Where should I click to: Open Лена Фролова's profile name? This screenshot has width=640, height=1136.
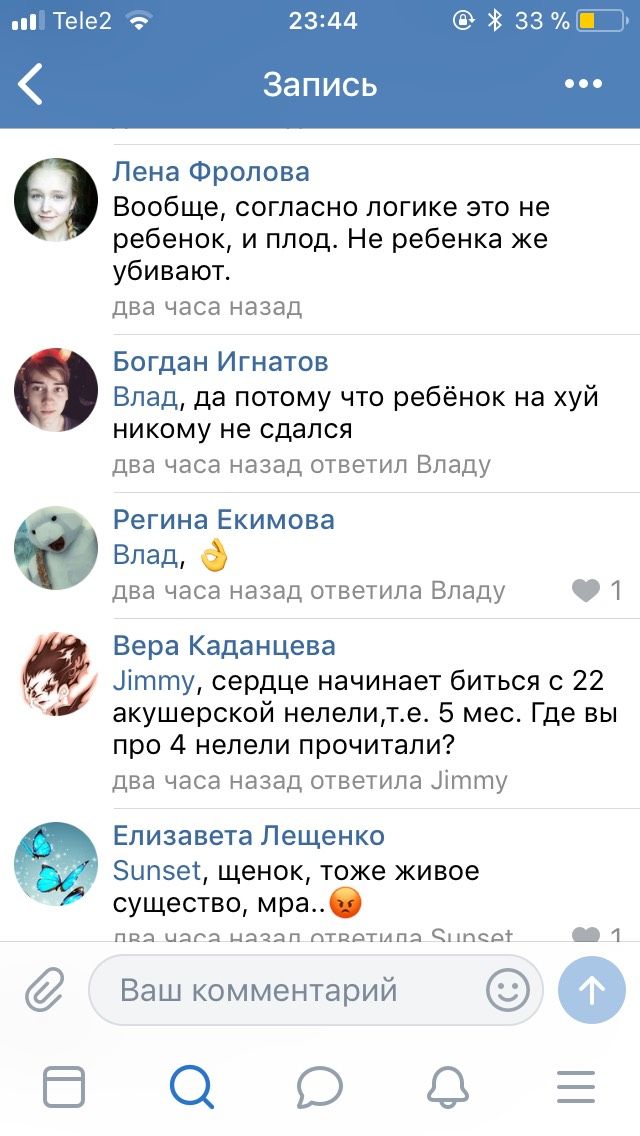(211, 172)
